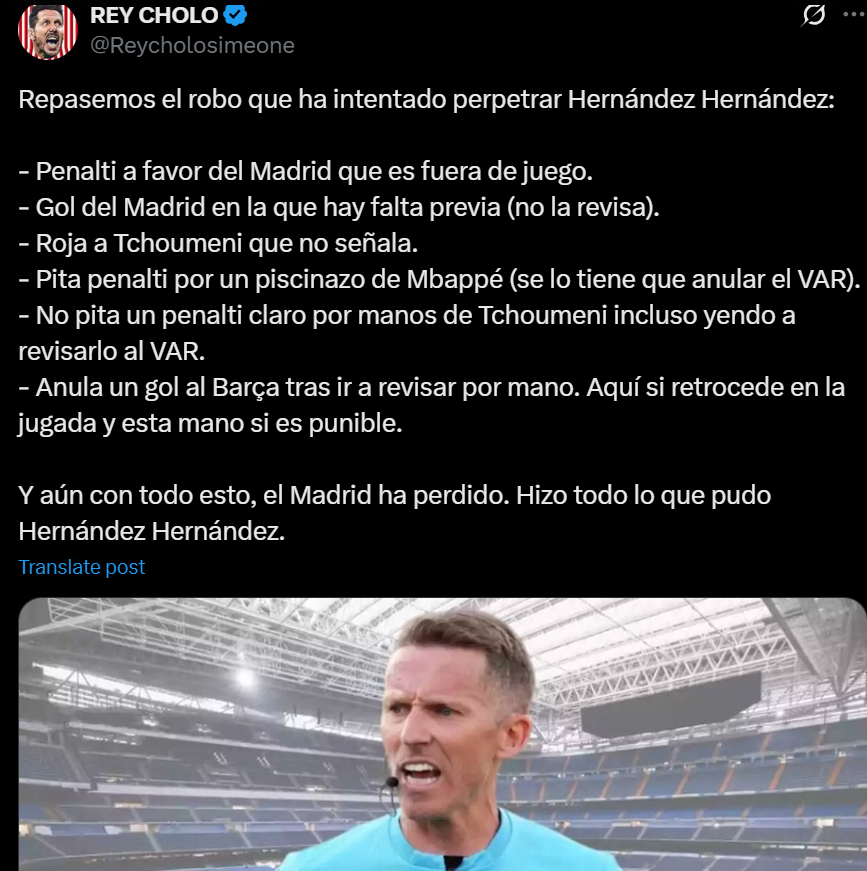The image size is (867, 871).
Task: Open the @Reycholosimeone handle link
Action: pos(192,45)
